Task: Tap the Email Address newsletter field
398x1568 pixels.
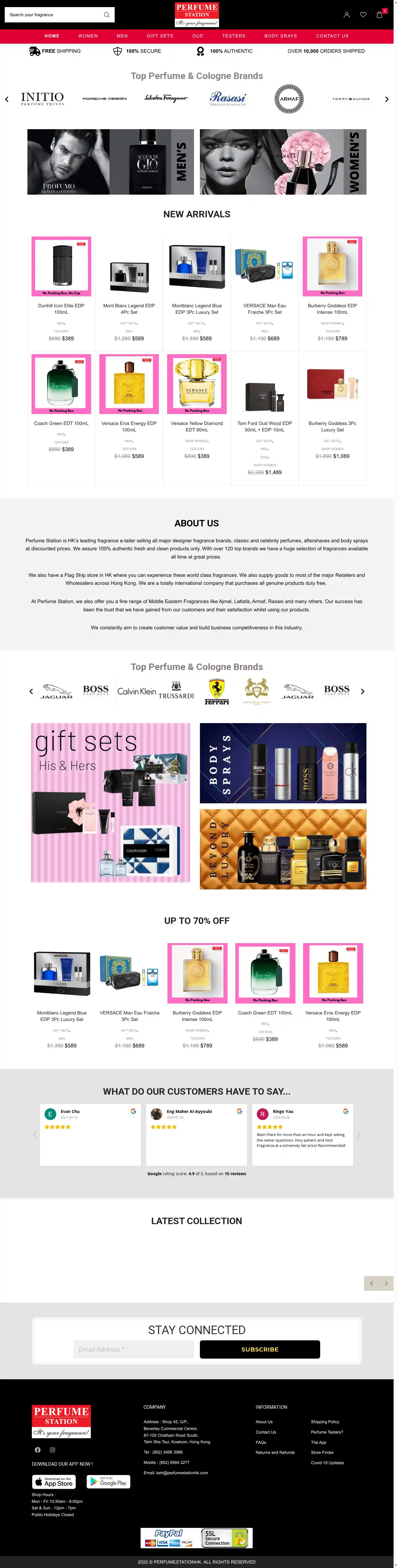Action: 133,1349
